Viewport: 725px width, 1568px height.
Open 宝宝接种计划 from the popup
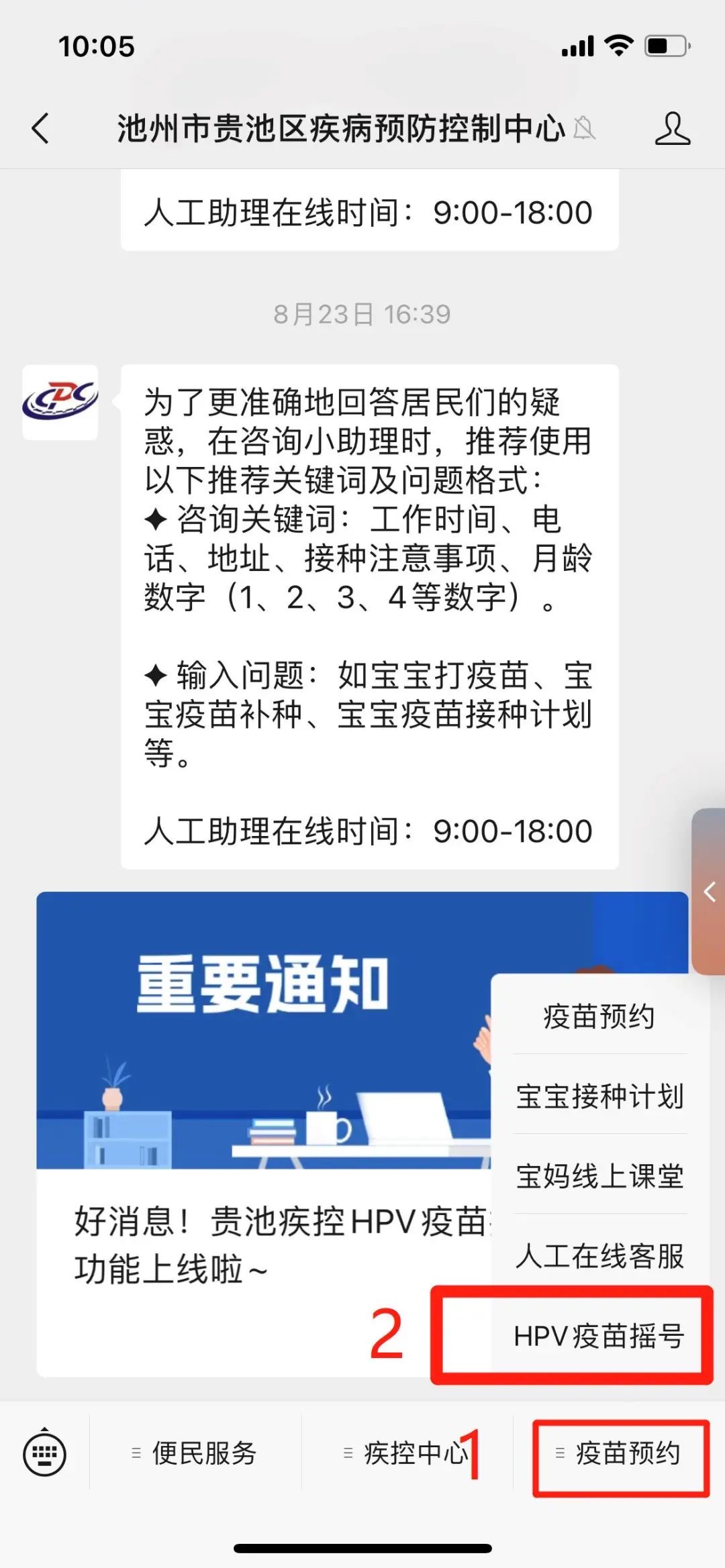pos(599,1096)
